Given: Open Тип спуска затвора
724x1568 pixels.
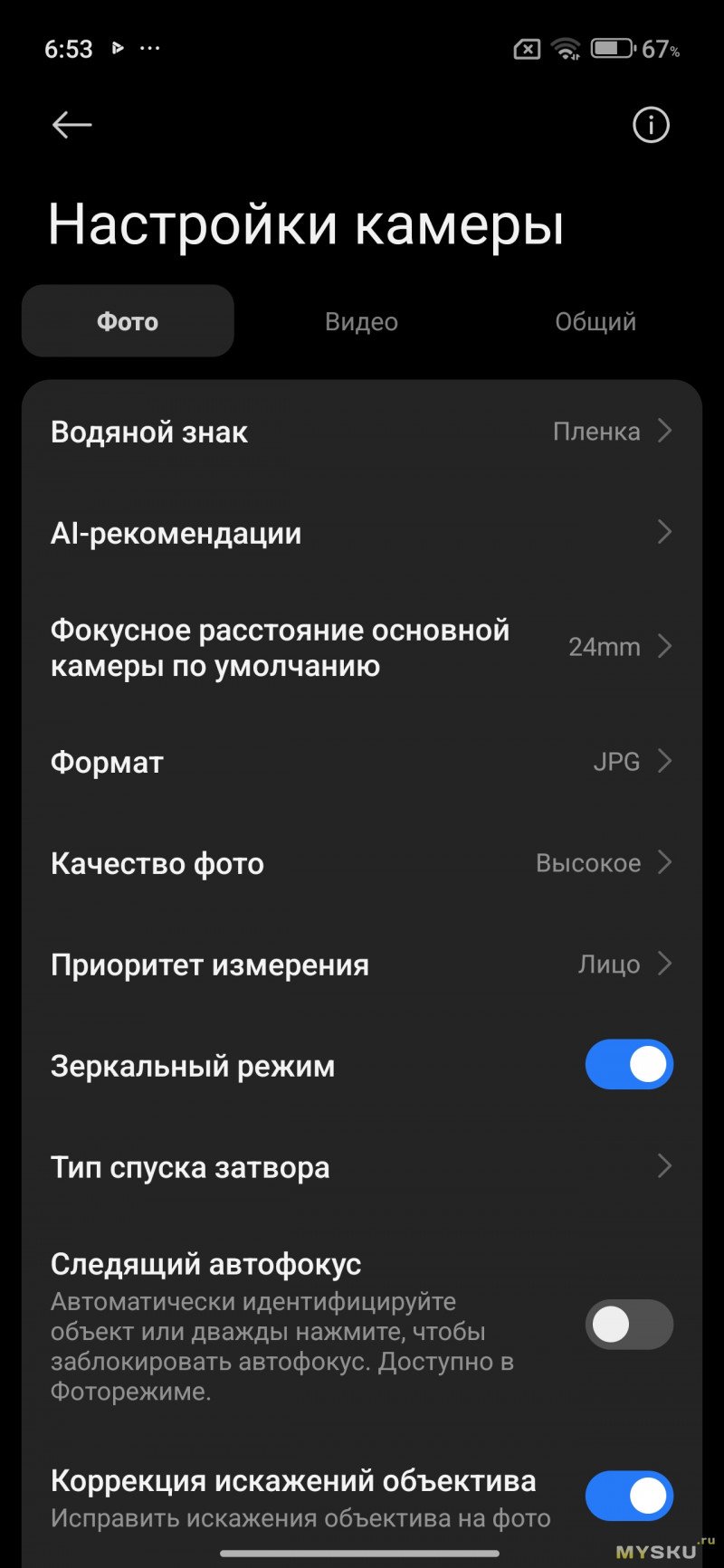Looking at the screenshot, I should coord(362,1167).
